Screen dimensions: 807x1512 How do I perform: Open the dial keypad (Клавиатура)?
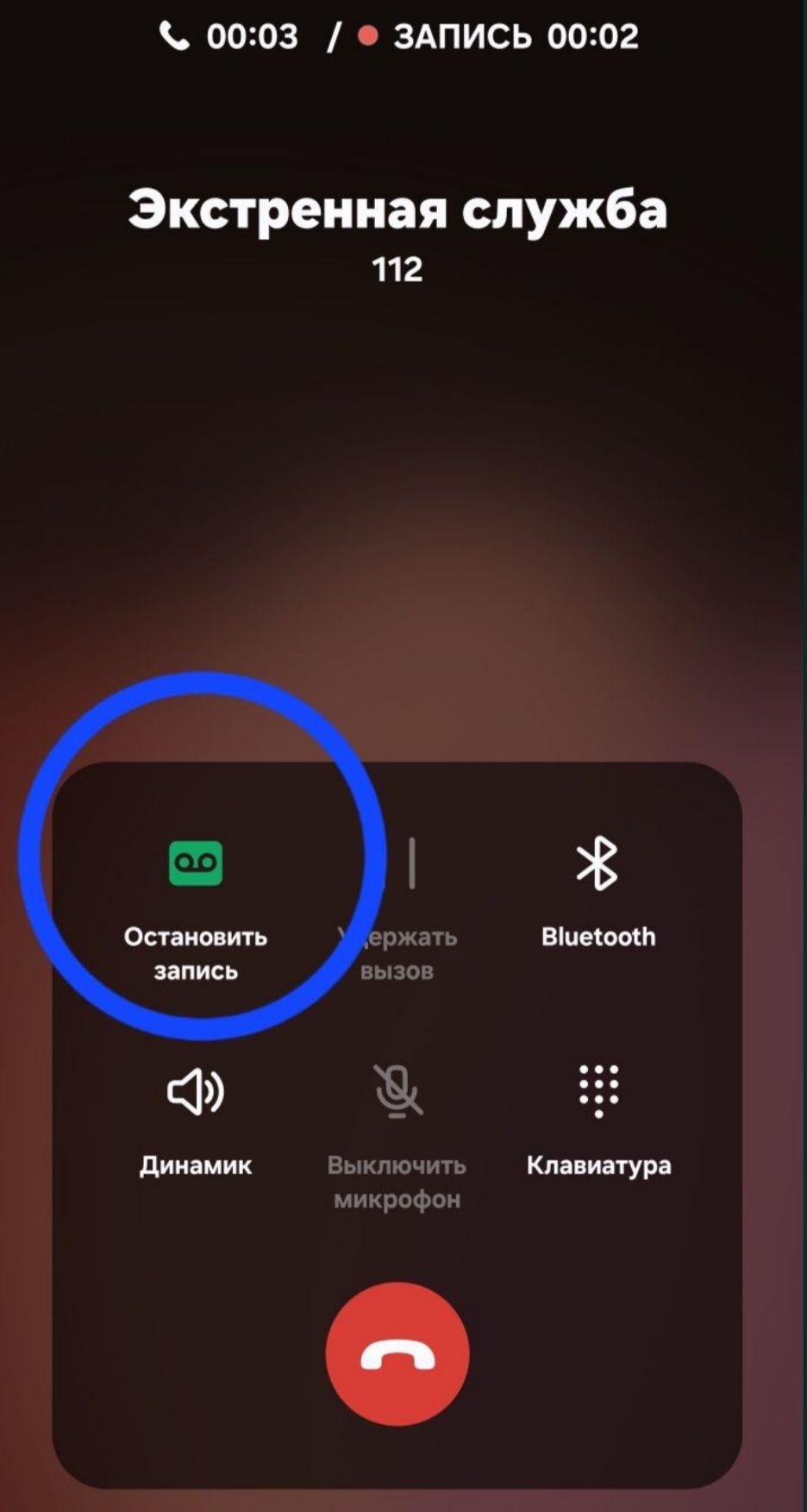click(x=598, y=1093)
